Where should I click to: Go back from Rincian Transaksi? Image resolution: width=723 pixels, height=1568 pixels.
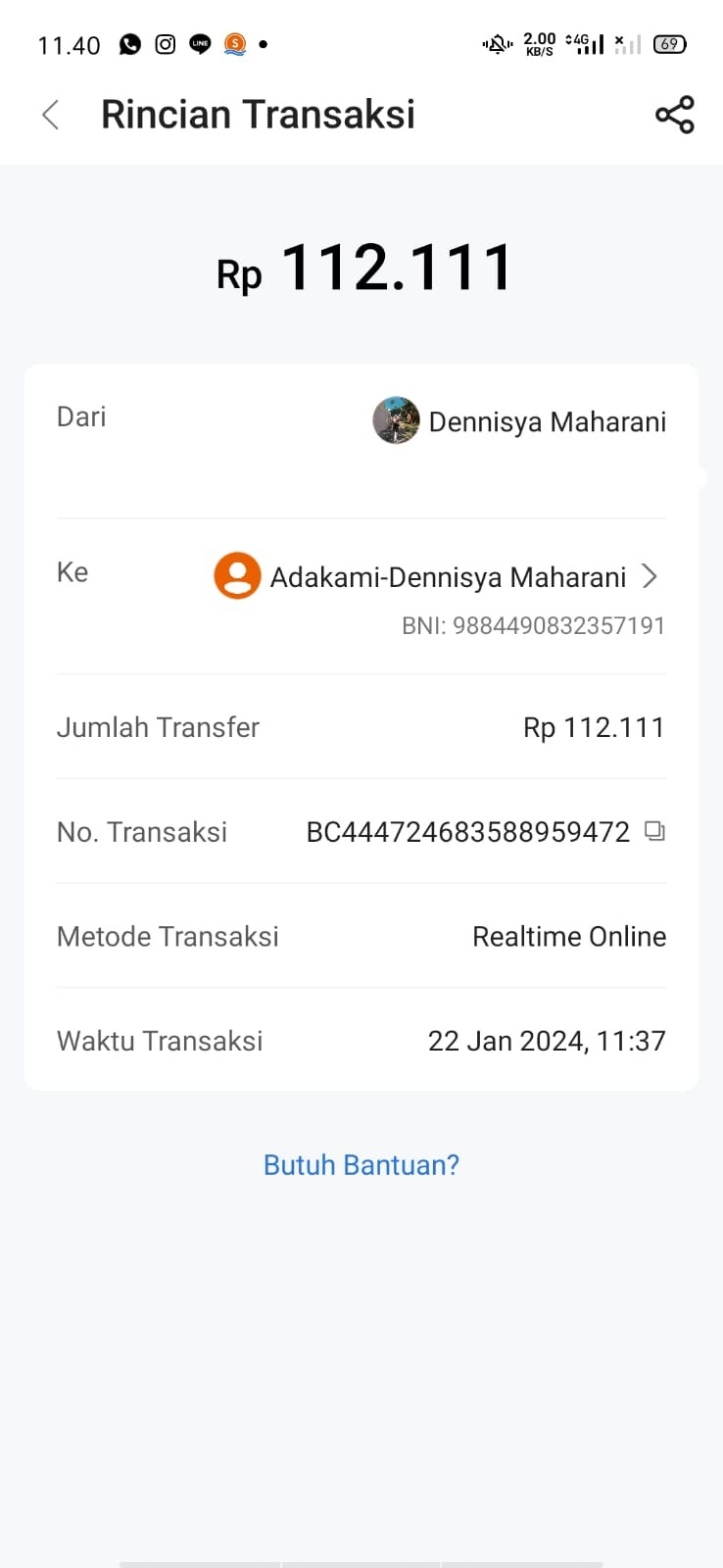51,115
